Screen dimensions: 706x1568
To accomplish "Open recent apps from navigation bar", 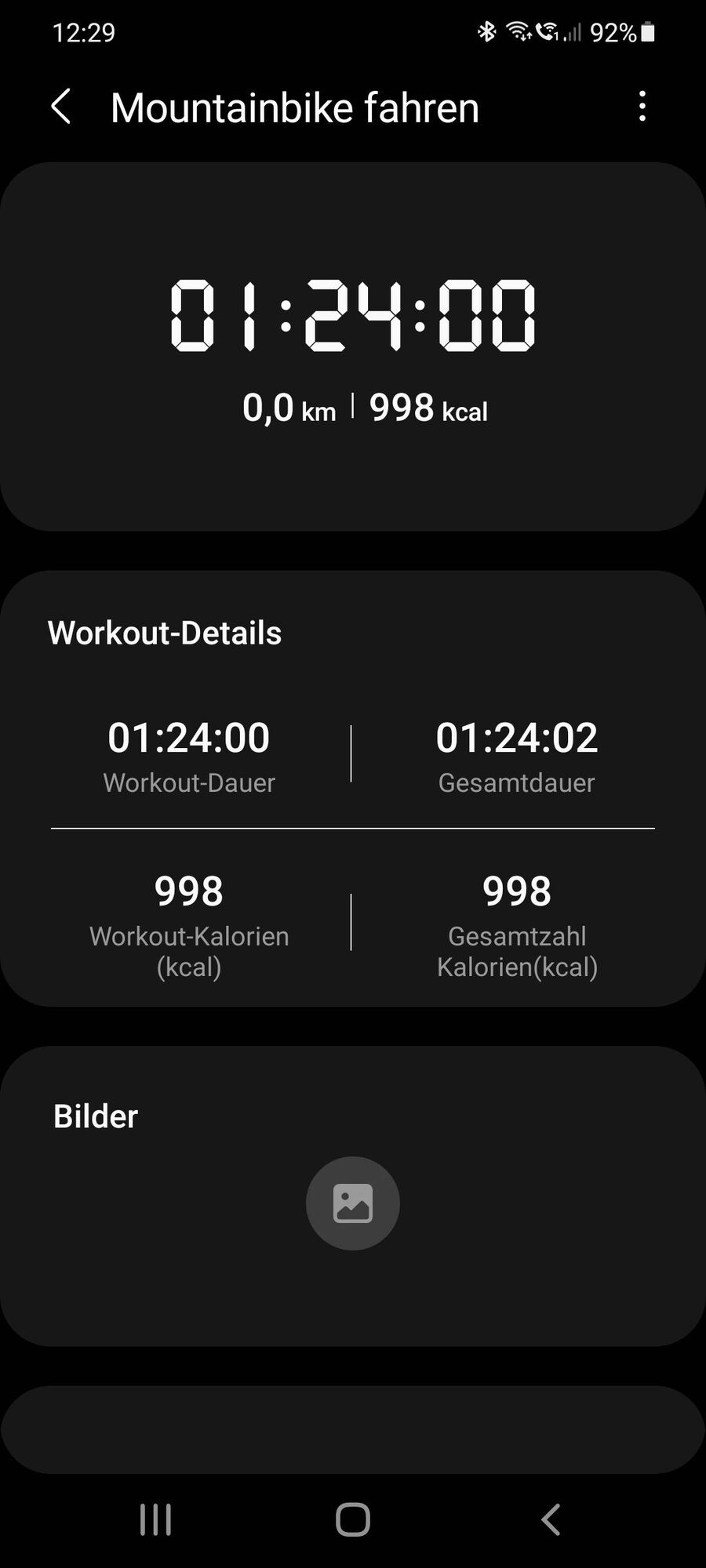I will coord(155,1519).
